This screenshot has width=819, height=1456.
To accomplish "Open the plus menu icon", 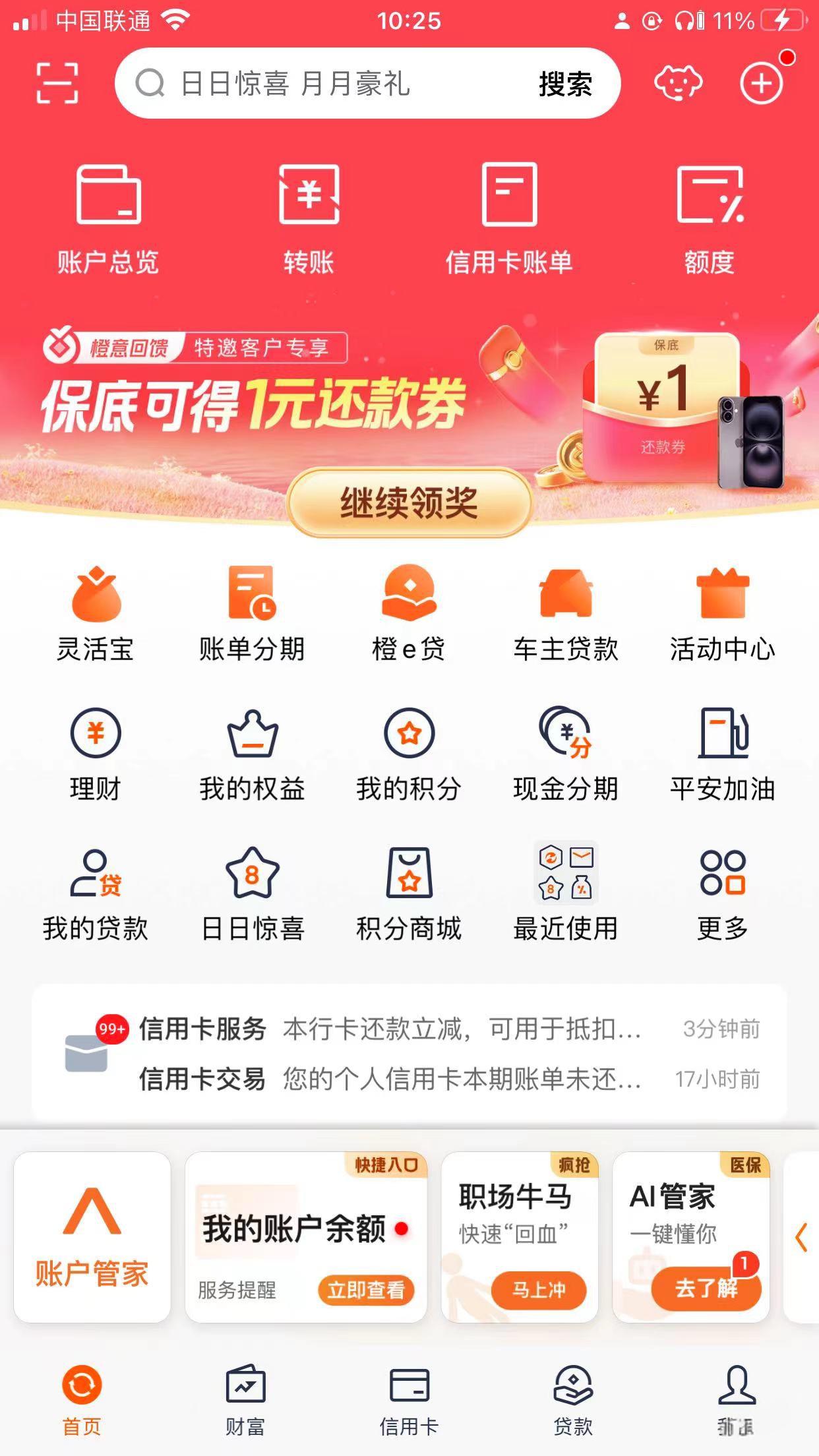I will click(x=761, y=84).
